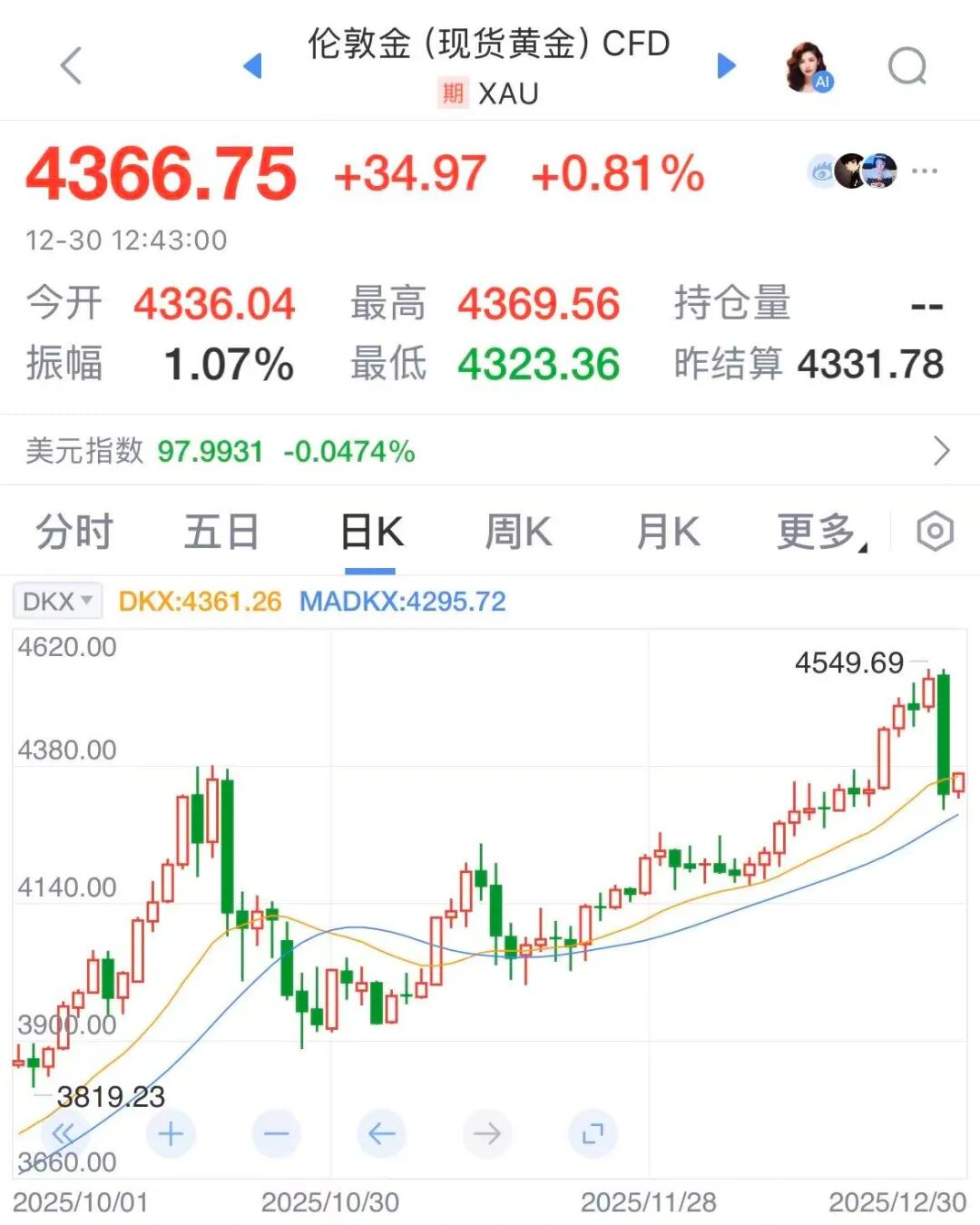Go to next instrument with blue right arrow

click(x=726, y=65)
